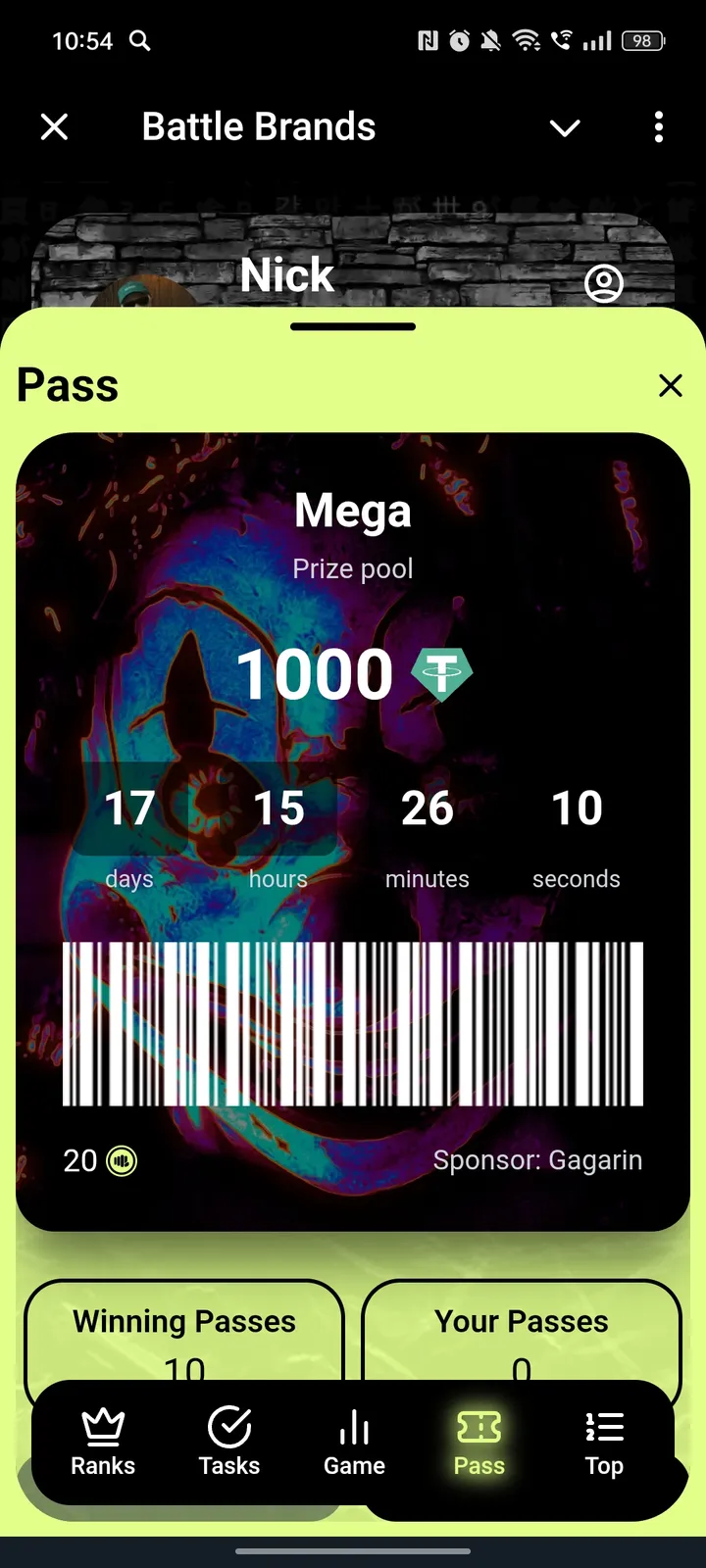Expand the Battle Brands dropdown chevron
Image resolution: width=706 pixels, height=1568 pixels.
point(565,127)
